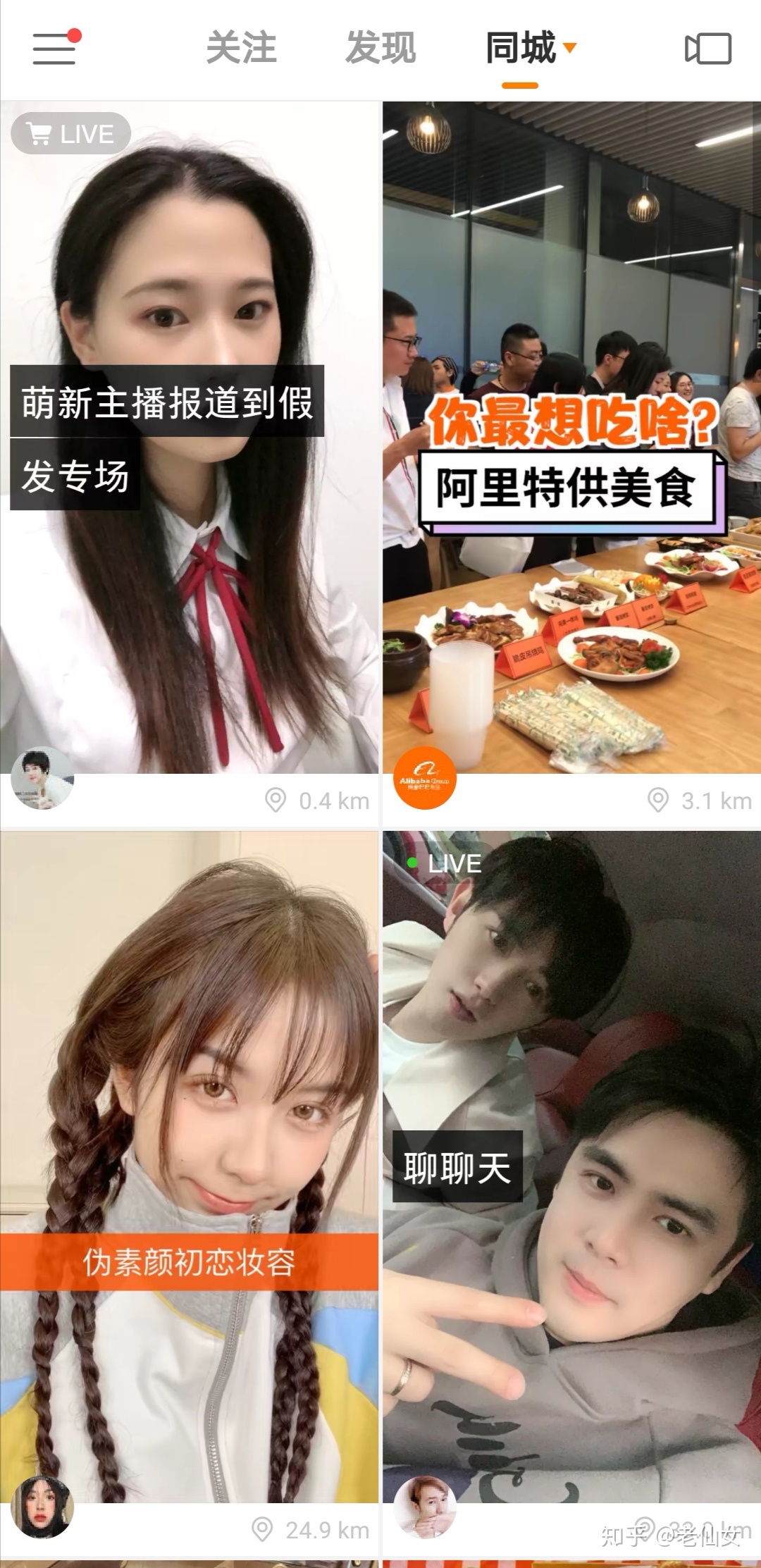The height and width of the screenshot is (1568, 761).
Task: Switch to the 关注 tab
Action: click(241, 48)
